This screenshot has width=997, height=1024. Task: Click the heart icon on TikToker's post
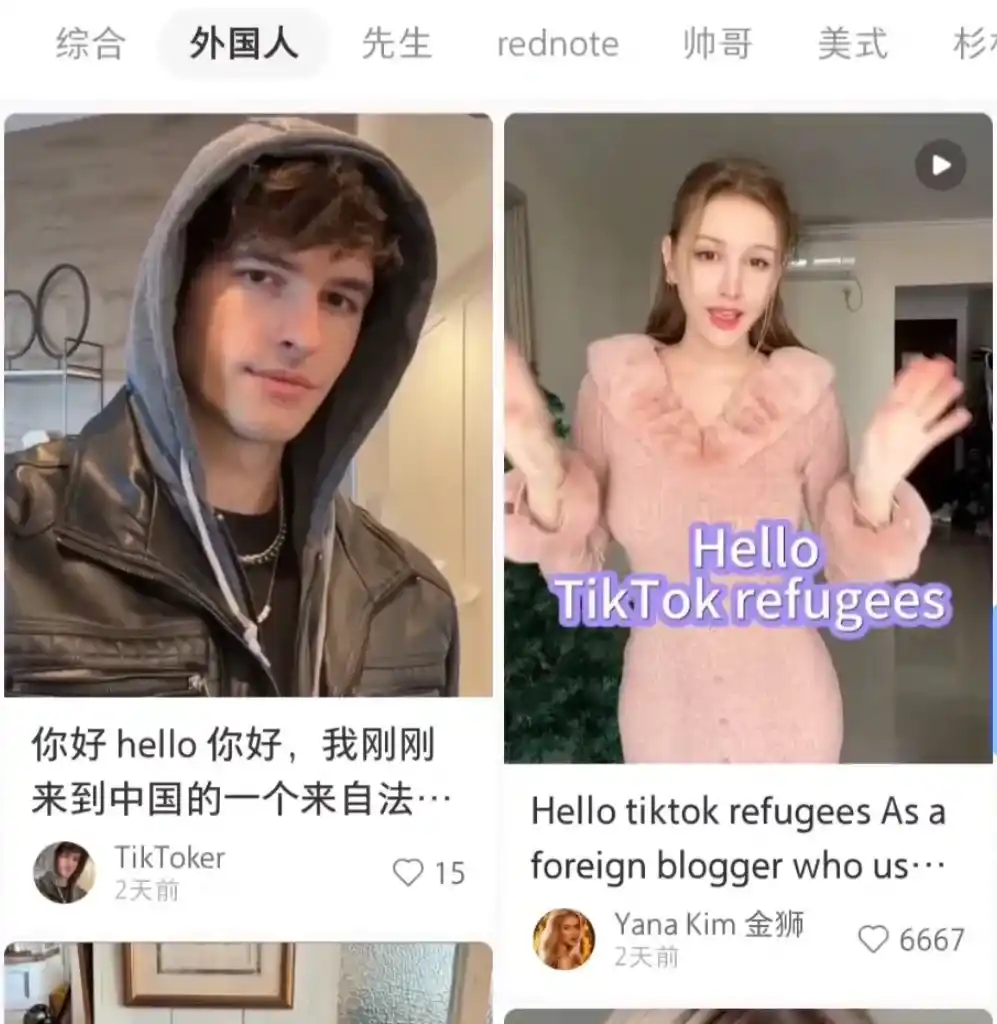pos(408,872)
